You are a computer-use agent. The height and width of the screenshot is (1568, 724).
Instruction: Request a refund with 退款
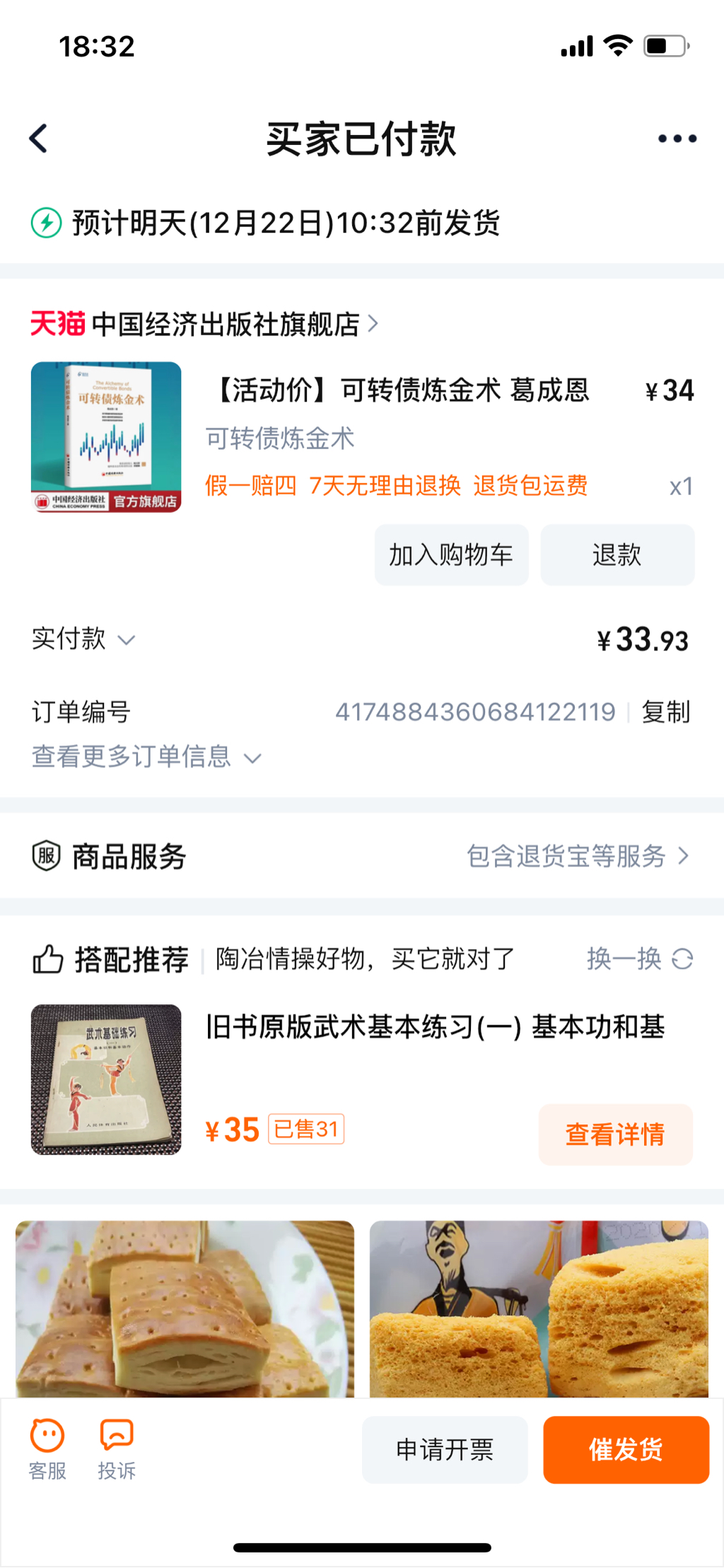617,555
